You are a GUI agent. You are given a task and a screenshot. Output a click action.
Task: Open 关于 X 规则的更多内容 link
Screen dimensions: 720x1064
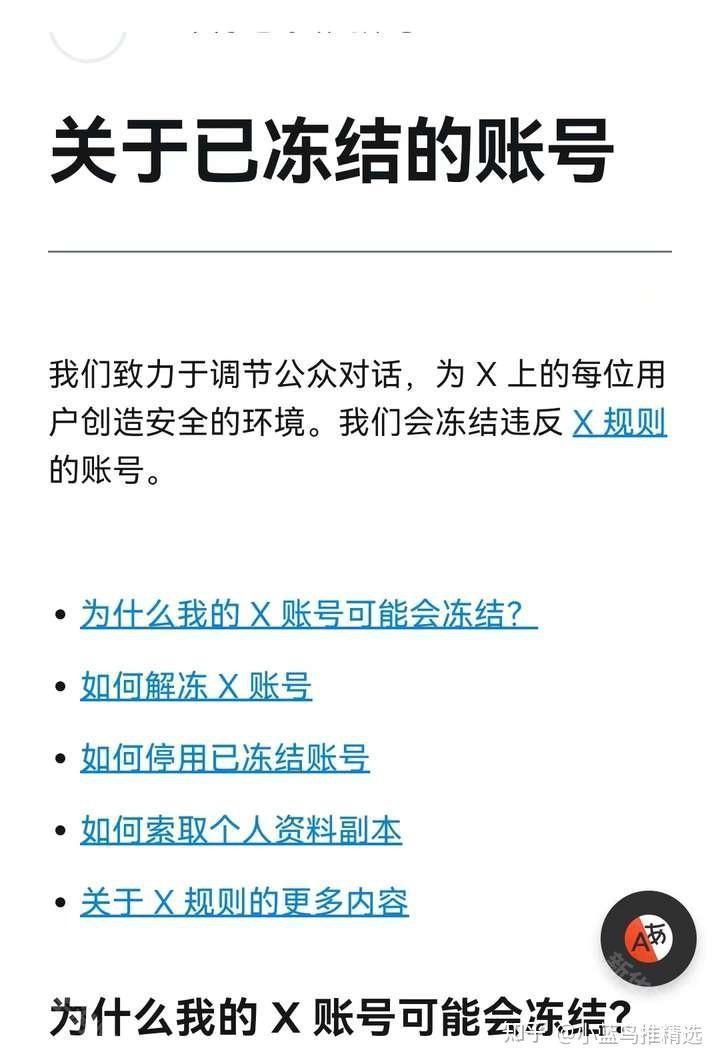point(244,902)
